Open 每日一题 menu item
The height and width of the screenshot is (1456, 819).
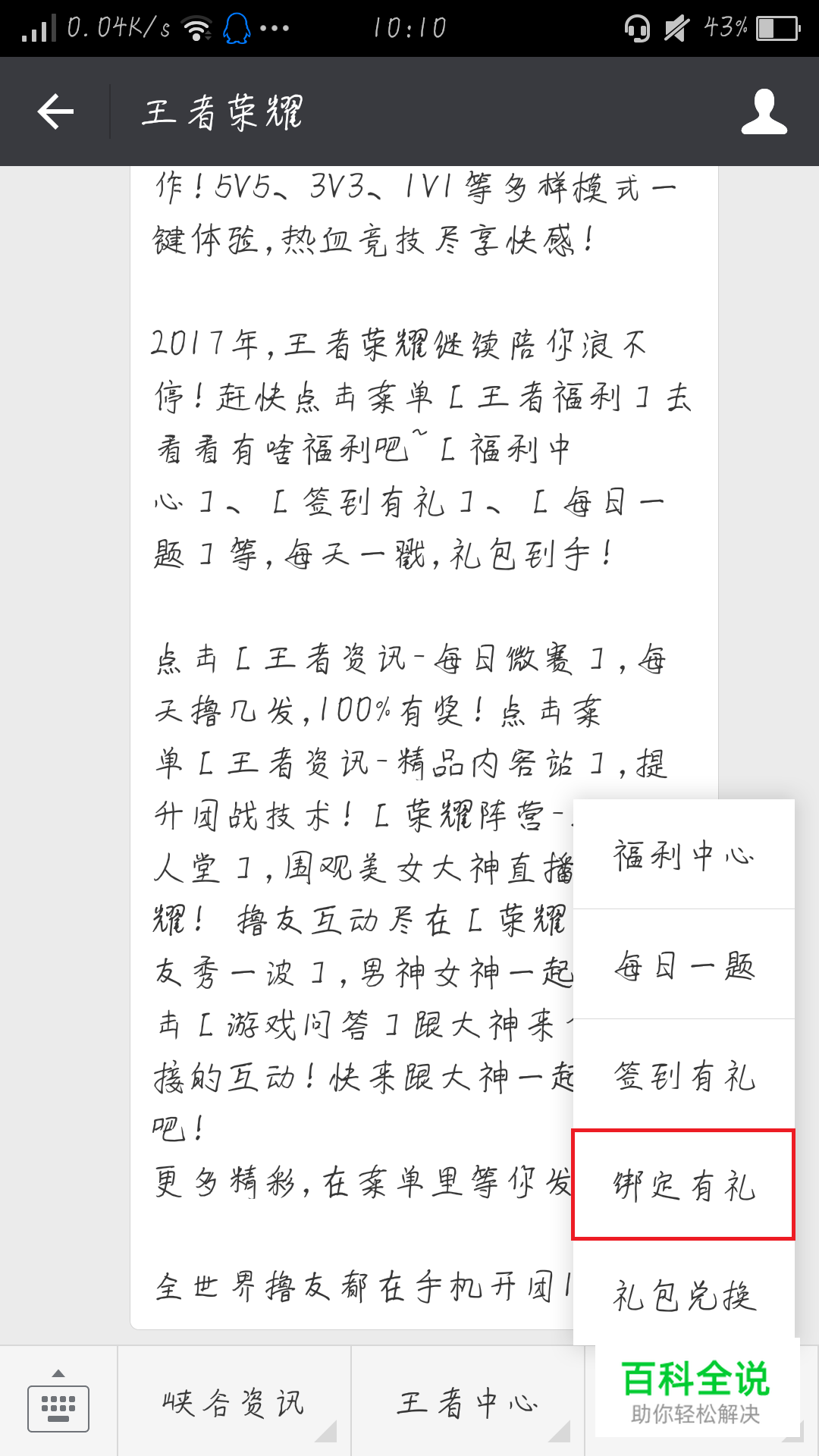click(684, 965)
